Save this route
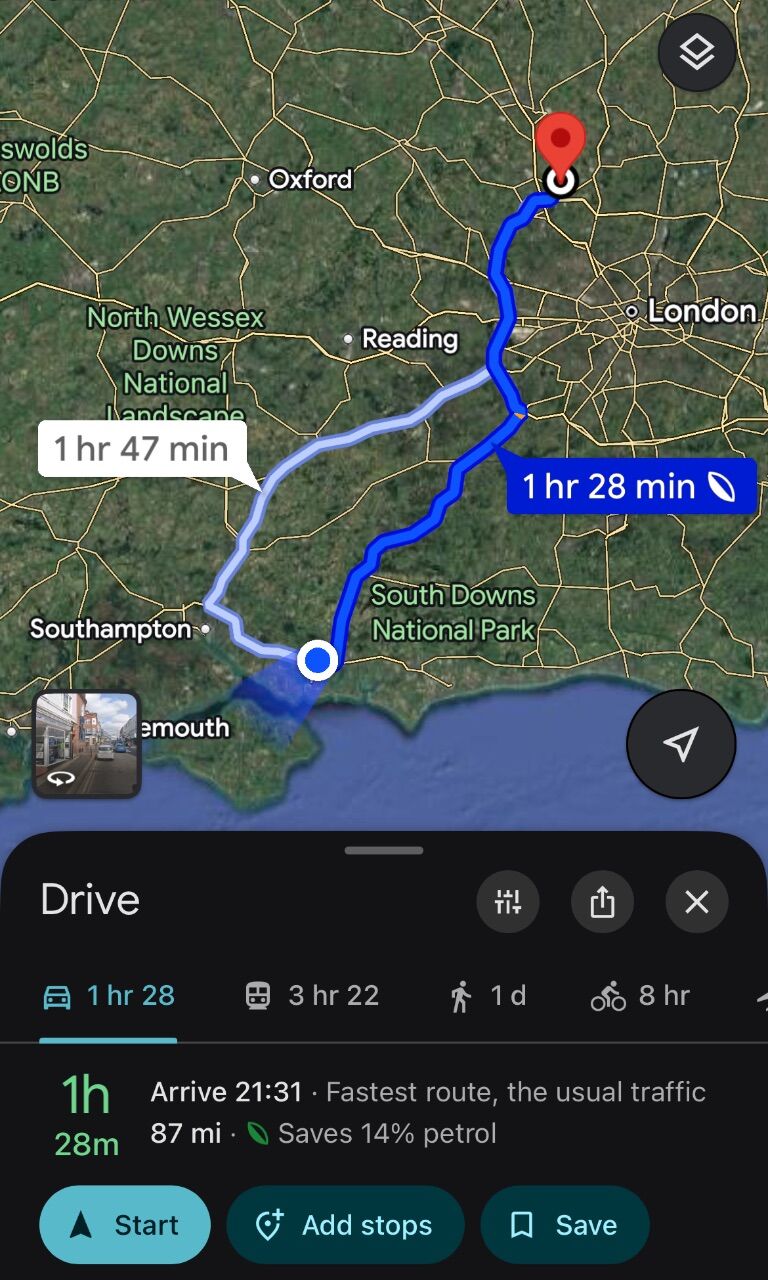Image resolution: width=768 pixels, height=1280 pixels. [565, 1225]
